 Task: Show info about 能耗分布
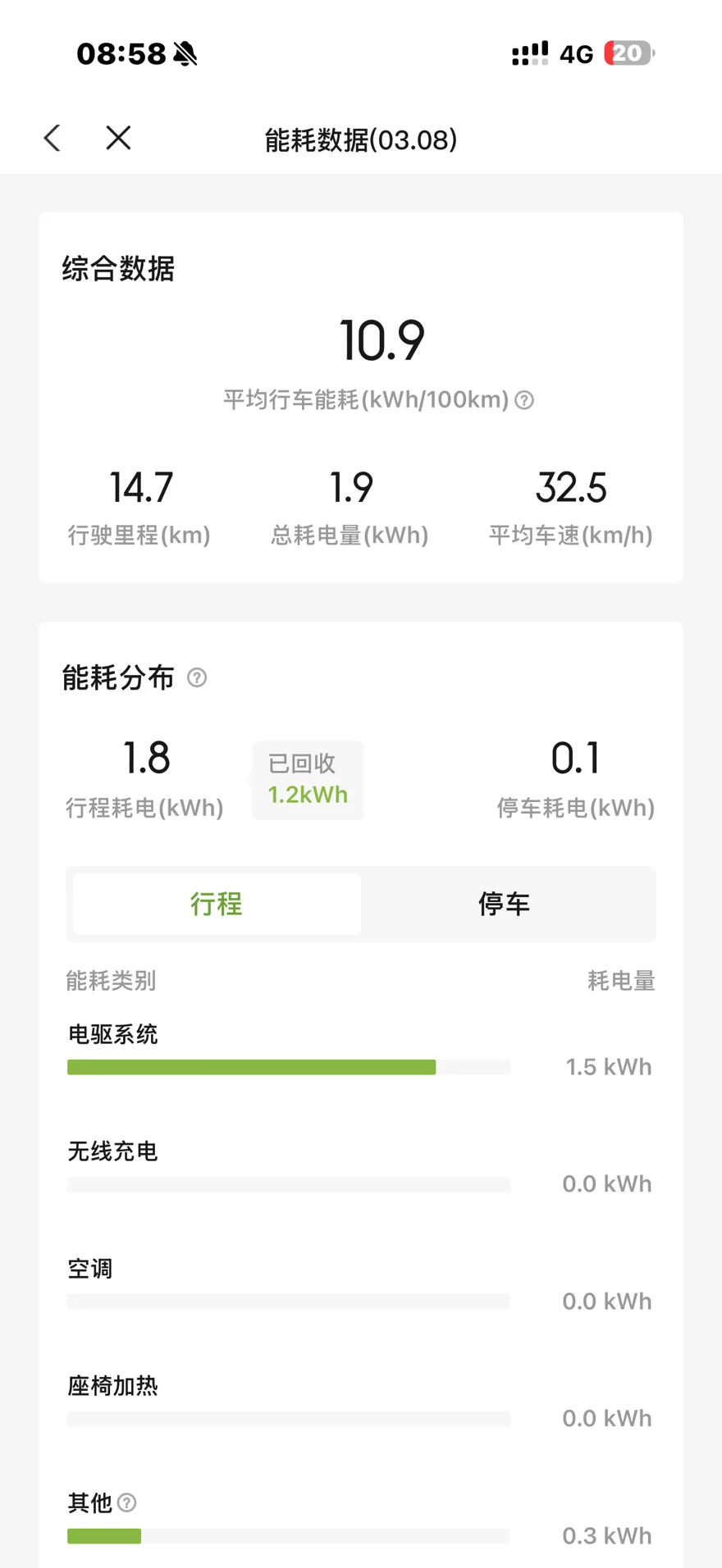pos(197,677)
